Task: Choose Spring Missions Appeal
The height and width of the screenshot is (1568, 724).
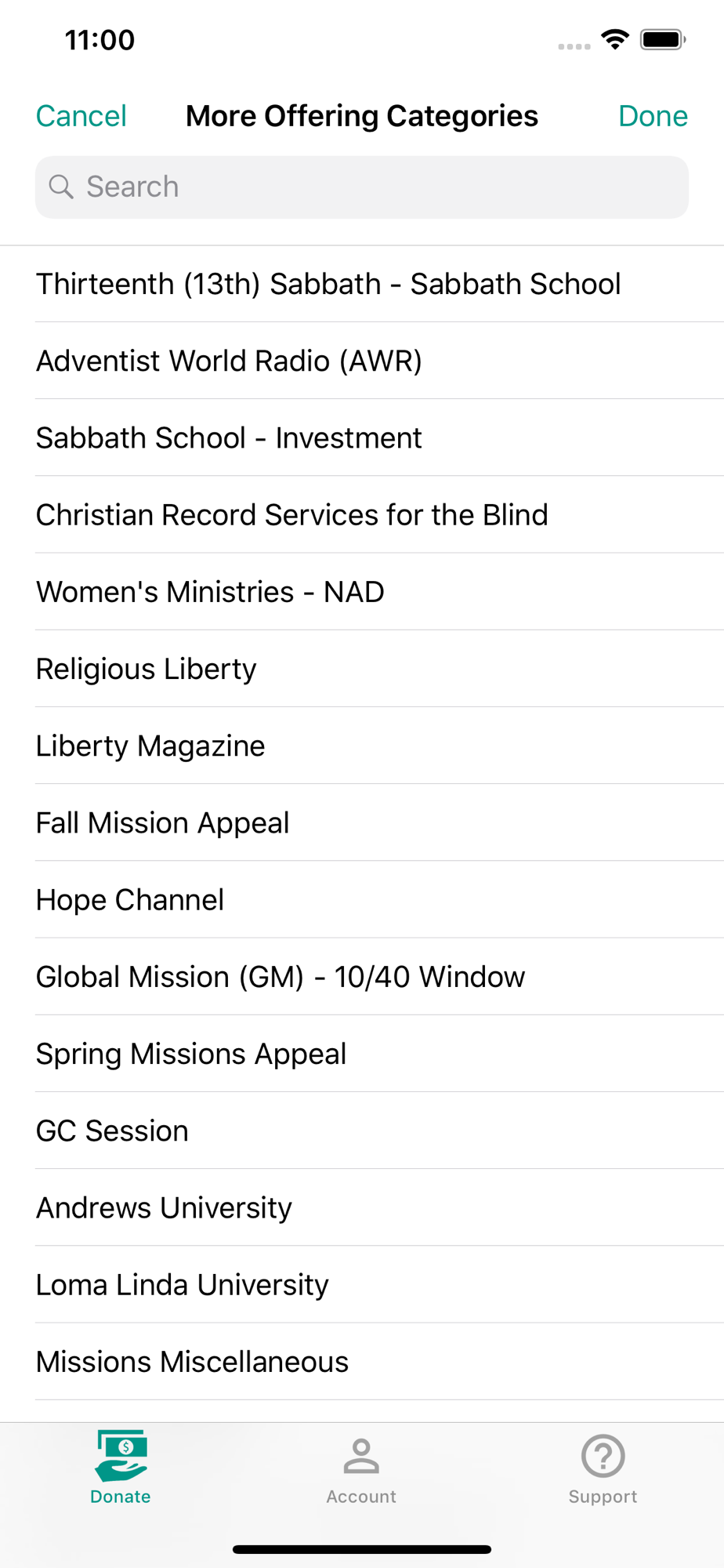Action: click(x=362, y=1054)
